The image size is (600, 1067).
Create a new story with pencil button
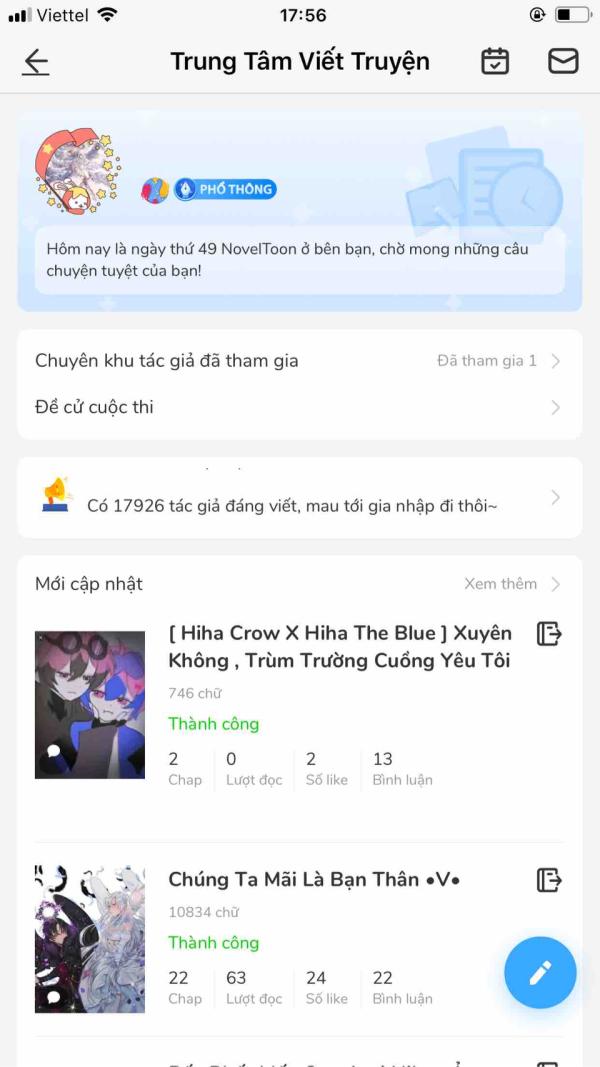click(x=540, y=972)
